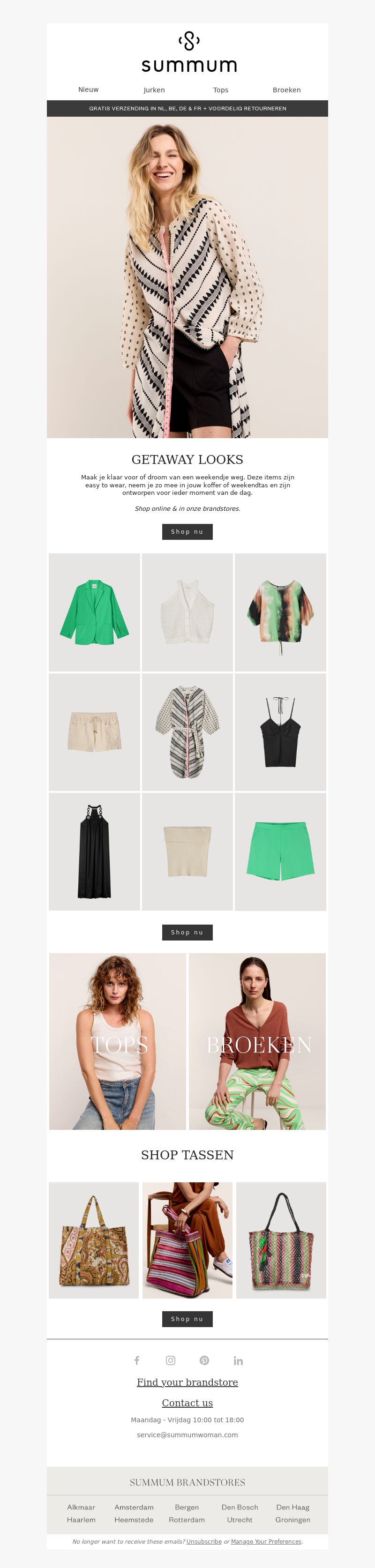Tap Shop nu under Getaway Looks text
The height and width of the screenshot is (1568, 375).
[187, 531]
